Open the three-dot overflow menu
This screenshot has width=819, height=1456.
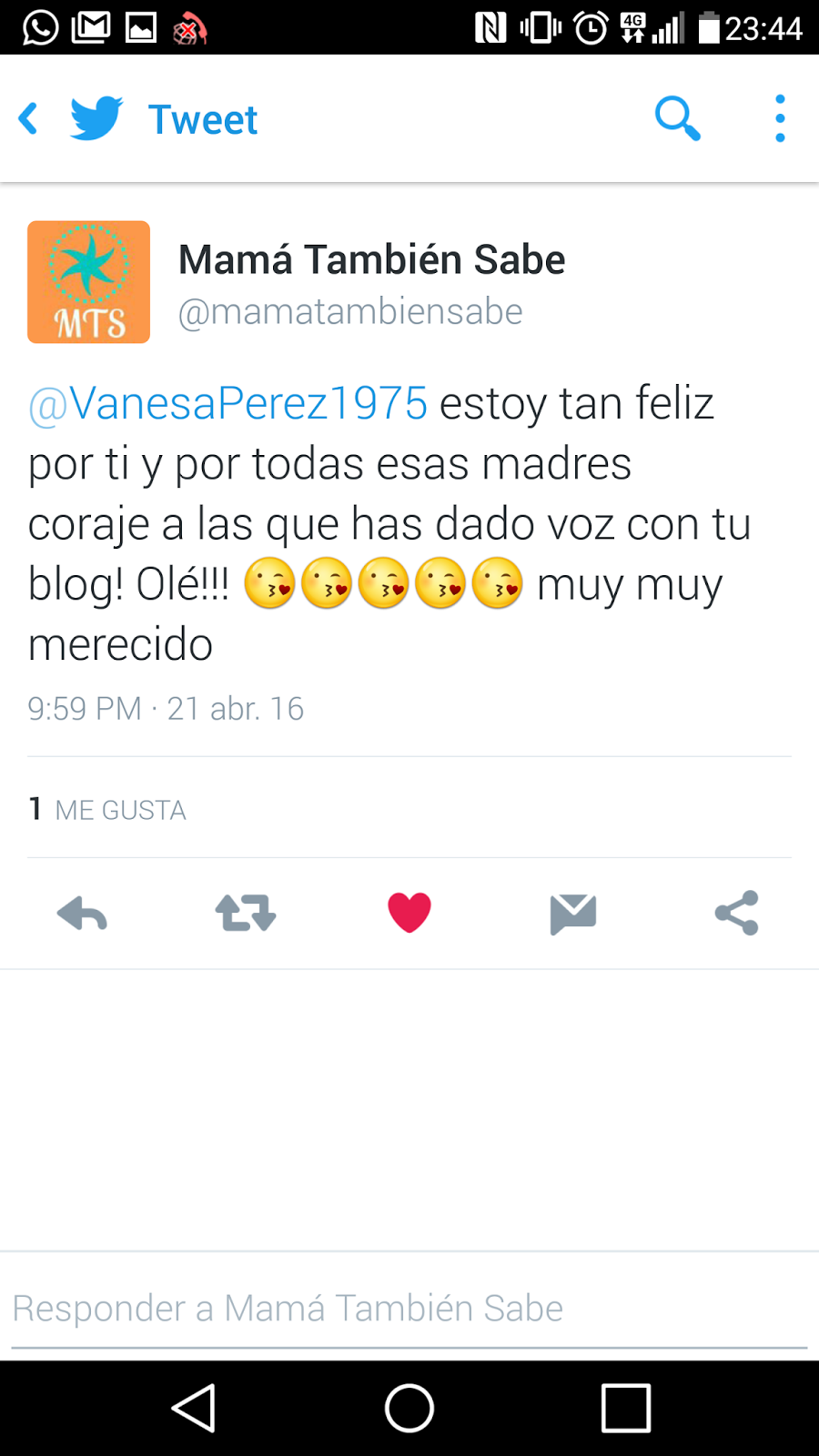[x=780, y=118]
